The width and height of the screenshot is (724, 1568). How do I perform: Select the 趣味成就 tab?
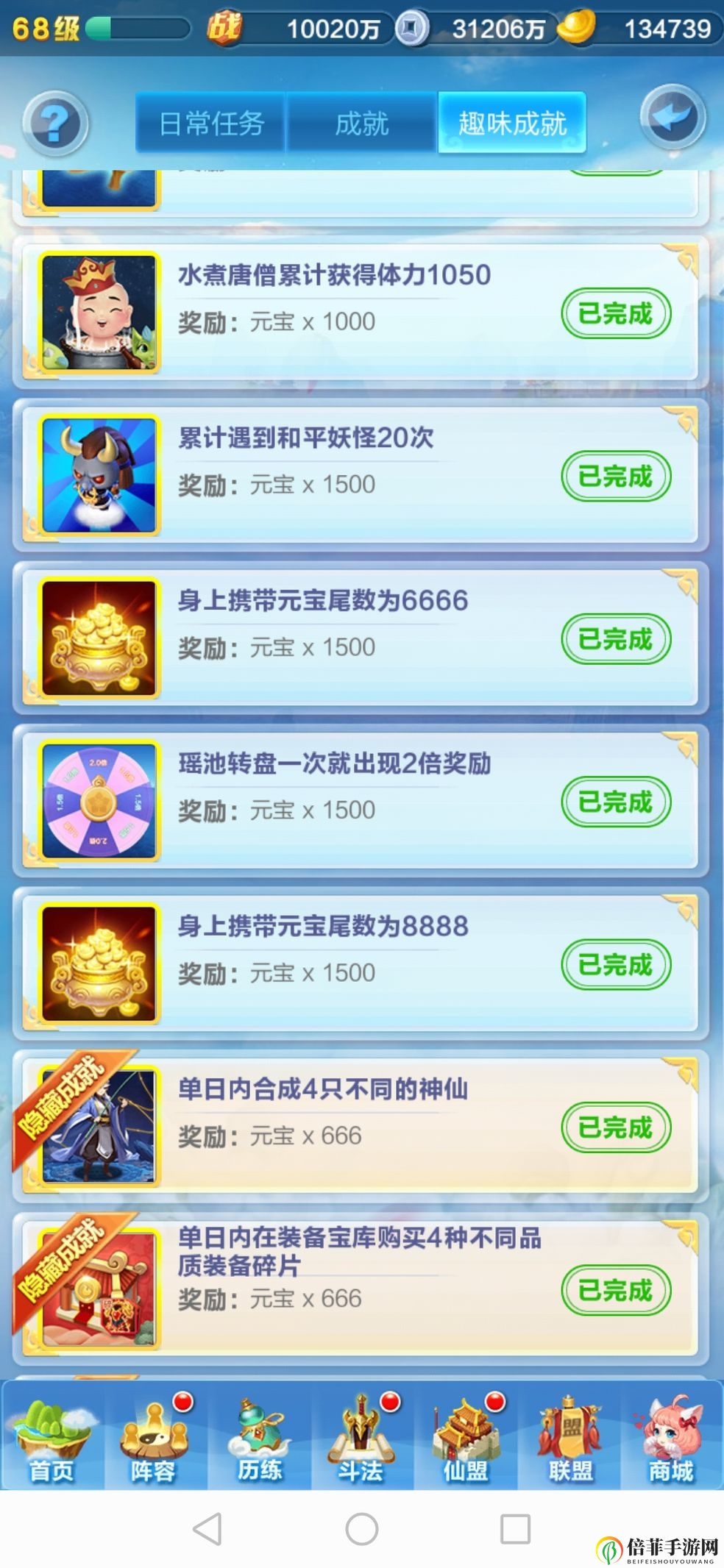512,123
